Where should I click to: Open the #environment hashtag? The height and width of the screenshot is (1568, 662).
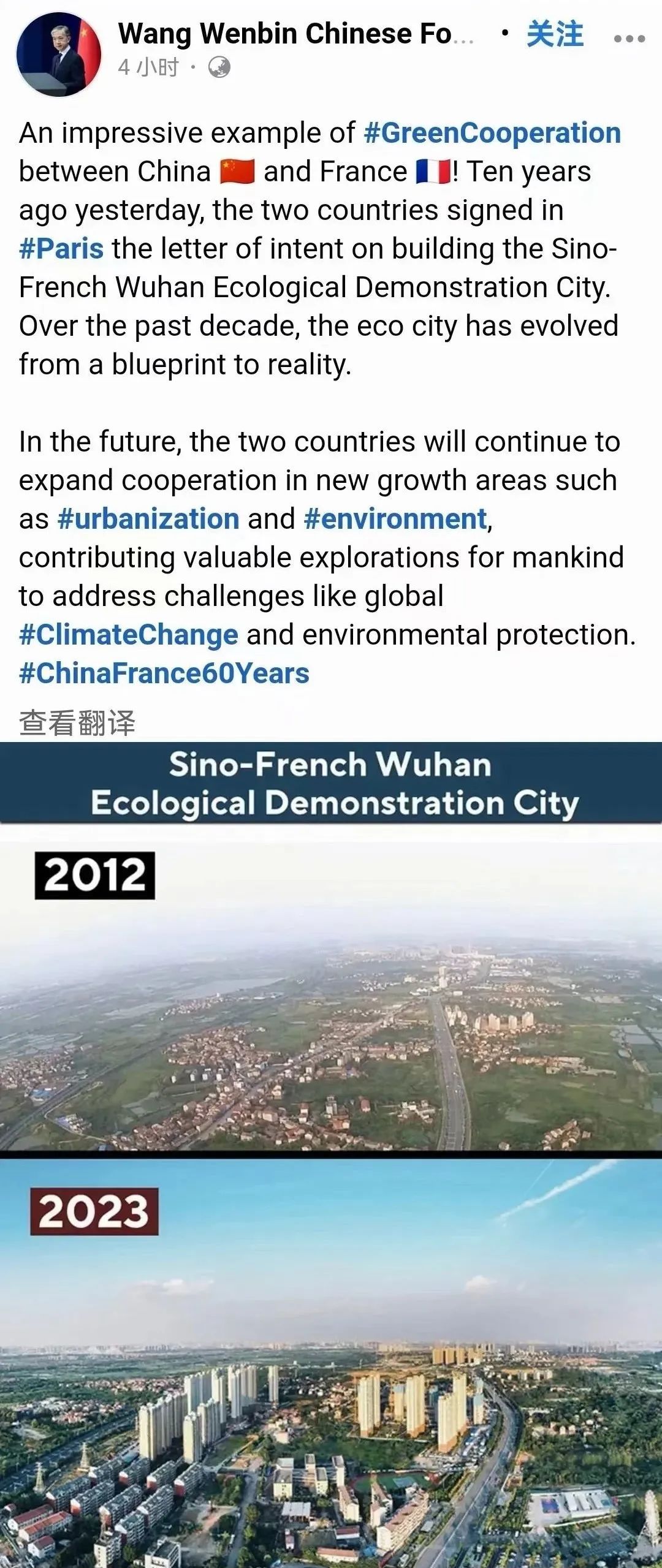395,519
